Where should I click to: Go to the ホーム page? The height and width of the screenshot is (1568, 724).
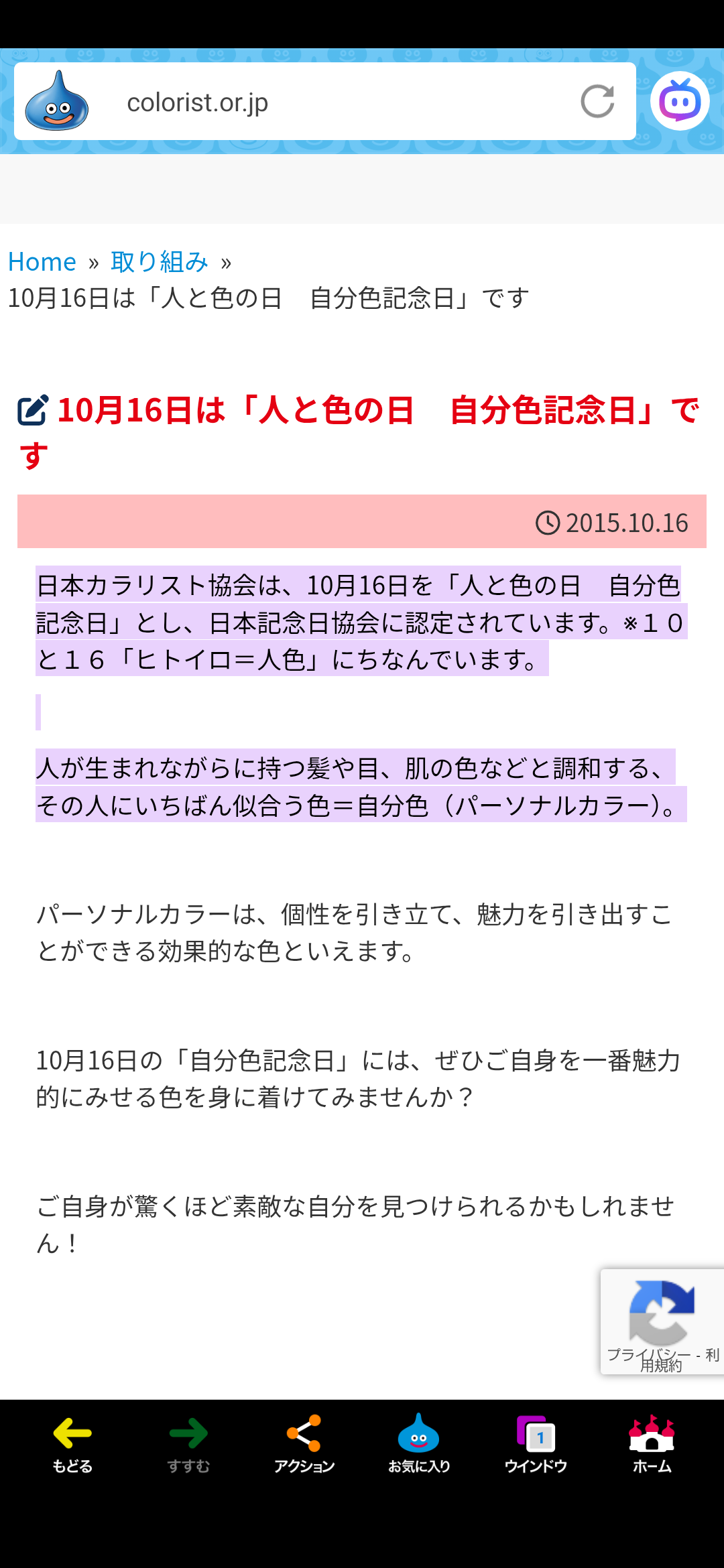(x=652, y=1444)
